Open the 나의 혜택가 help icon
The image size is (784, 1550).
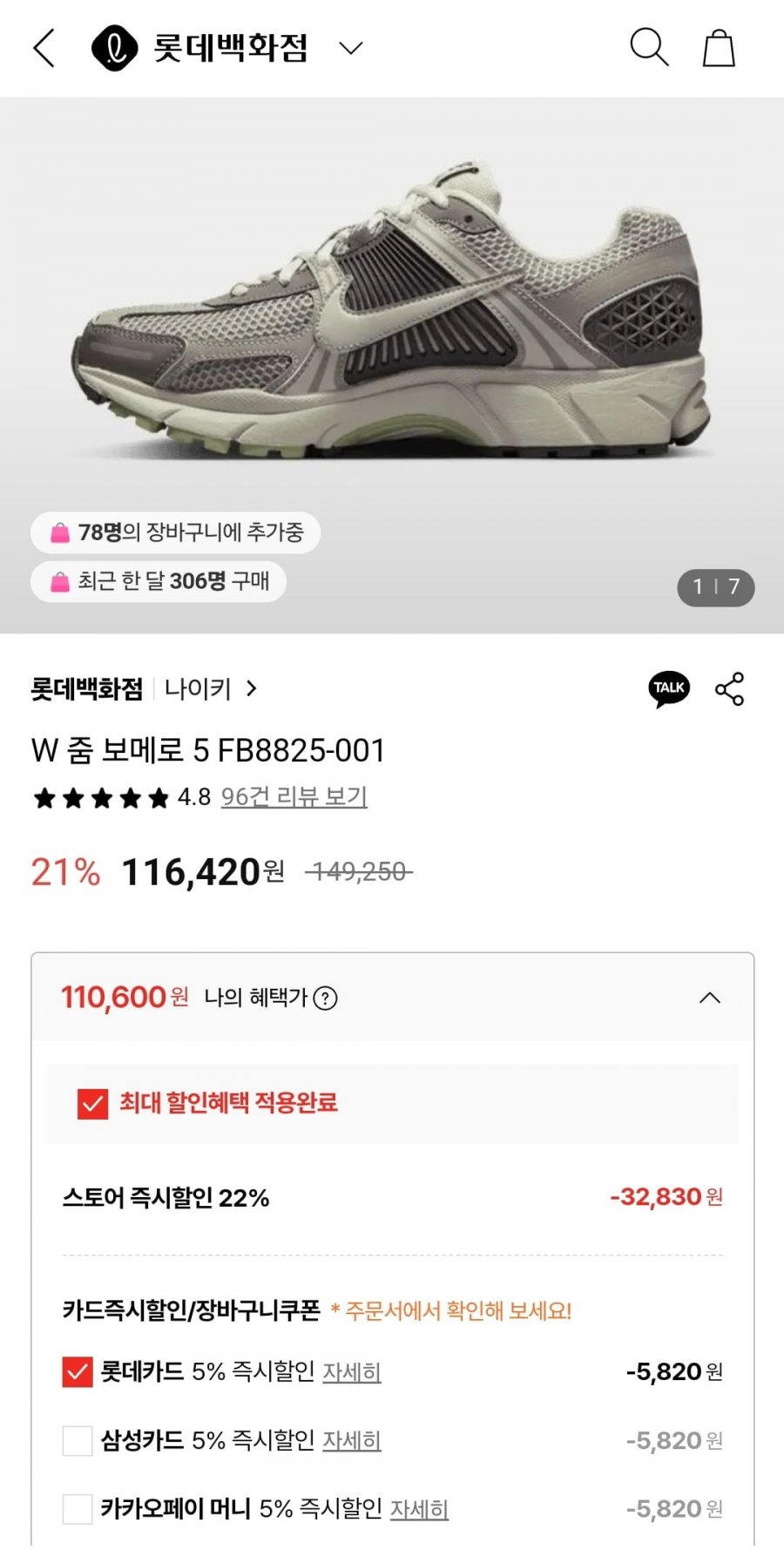(325, 998)
